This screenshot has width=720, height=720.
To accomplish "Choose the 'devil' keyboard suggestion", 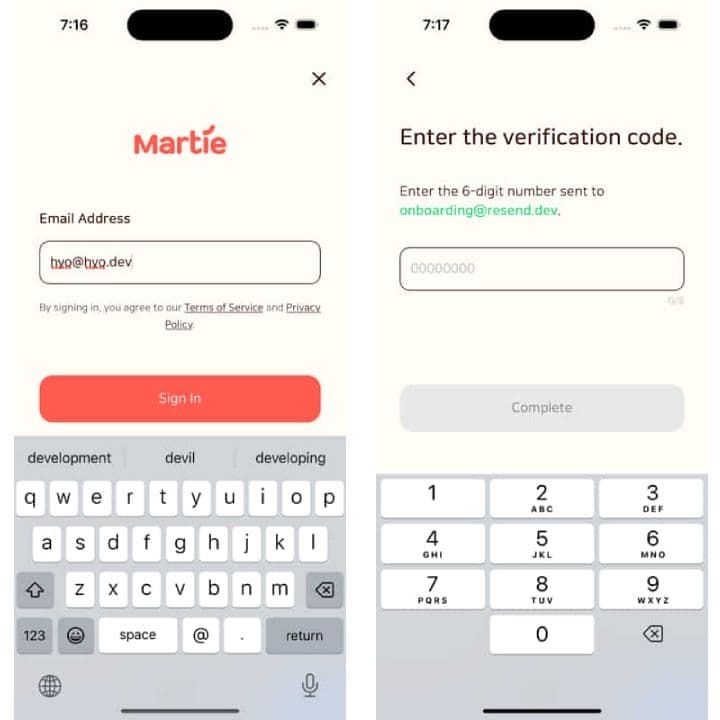I will pos(180,458).
